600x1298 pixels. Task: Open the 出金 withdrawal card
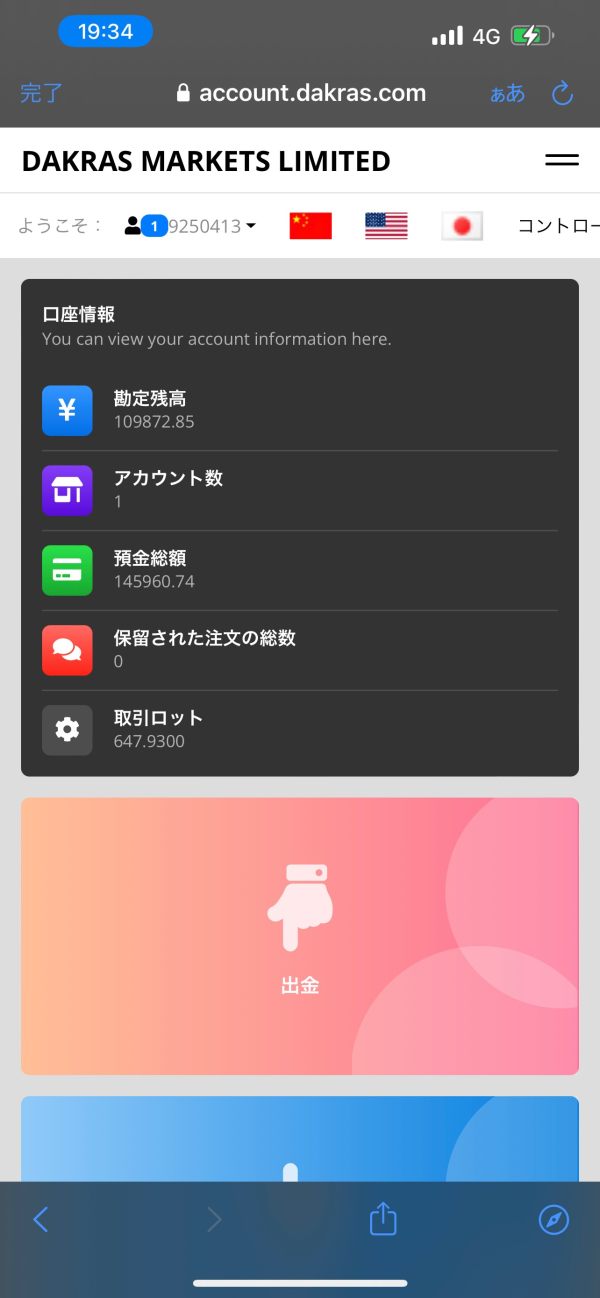(300, 936)
